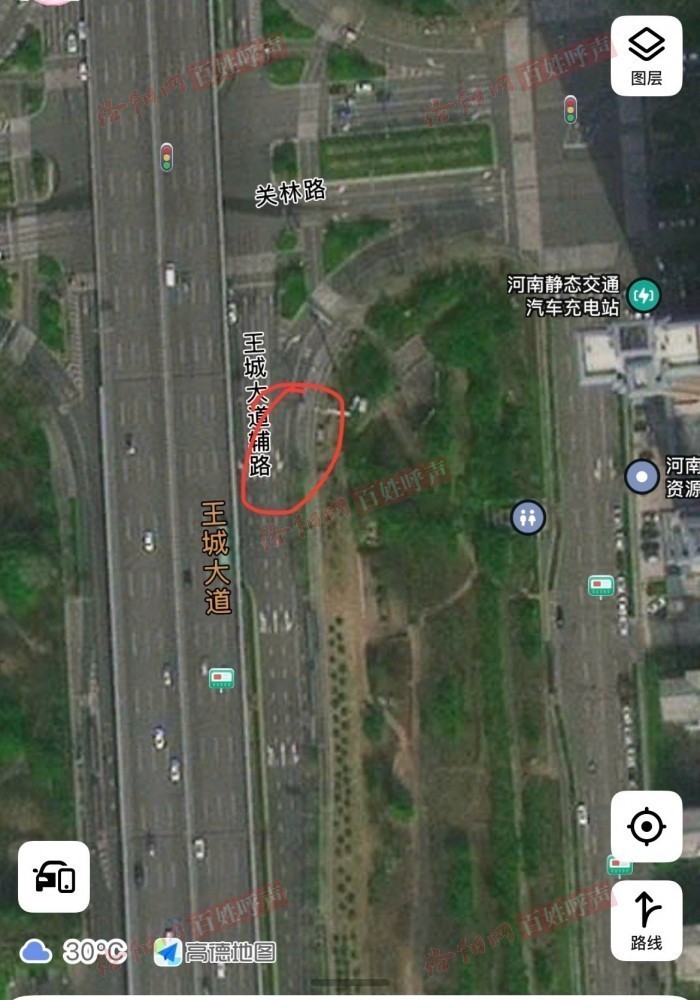700x1000 pixels.
Task: Open the car and phone connection icon
Action: [x=54, y=877]
